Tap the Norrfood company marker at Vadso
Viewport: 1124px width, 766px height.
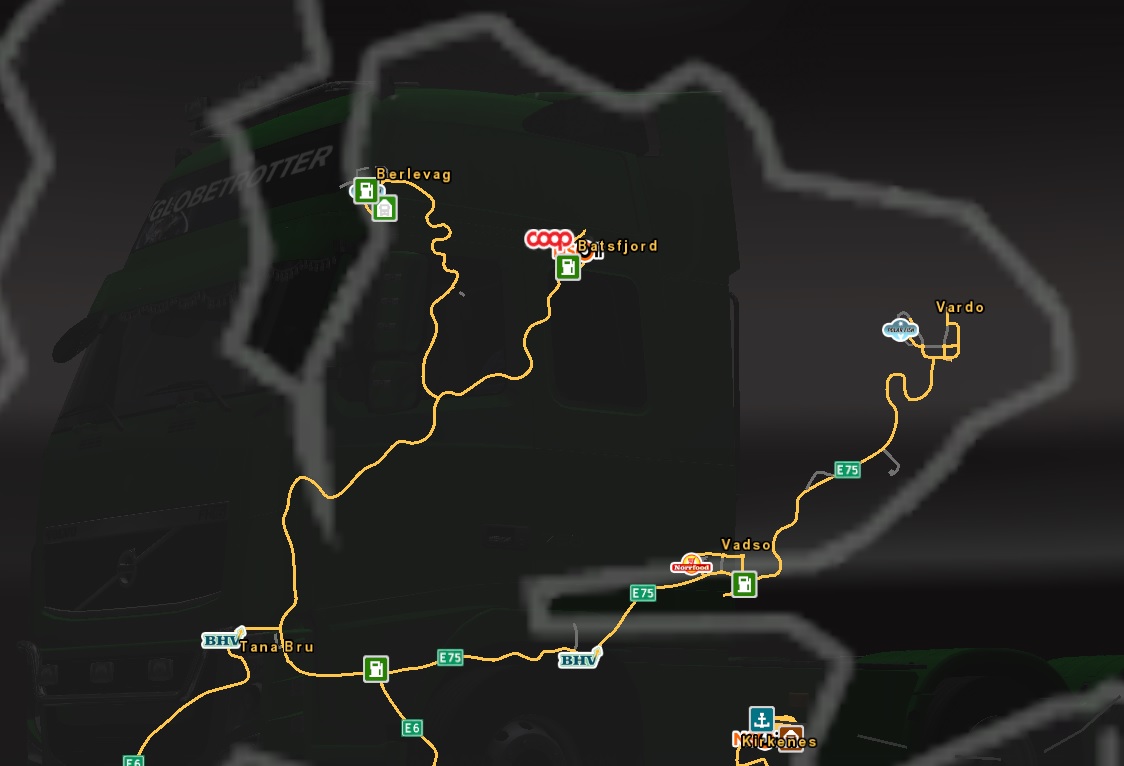(691, 565)
